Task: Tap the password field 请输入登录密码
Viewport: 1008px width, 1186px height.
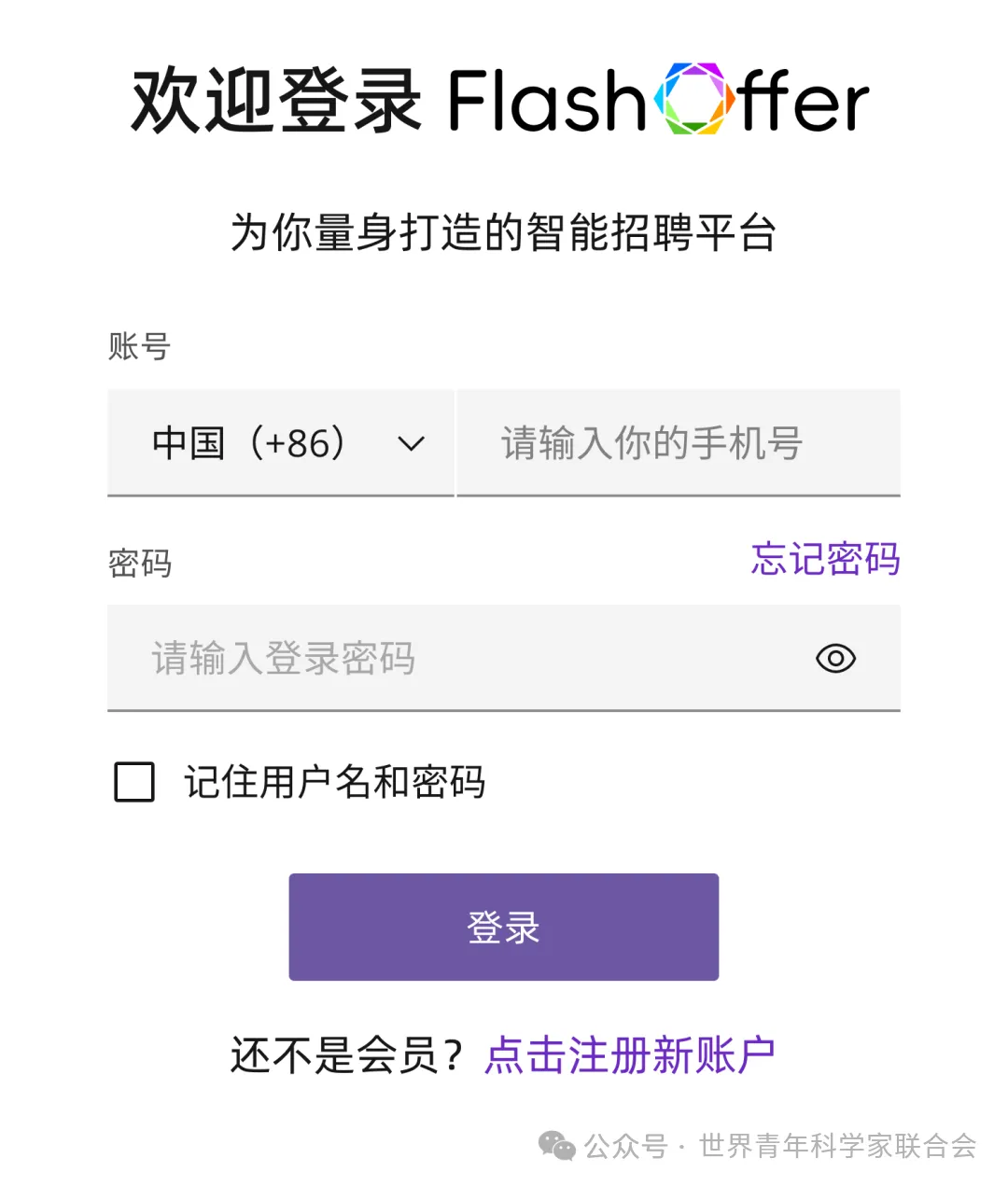Action: point(448,659)
